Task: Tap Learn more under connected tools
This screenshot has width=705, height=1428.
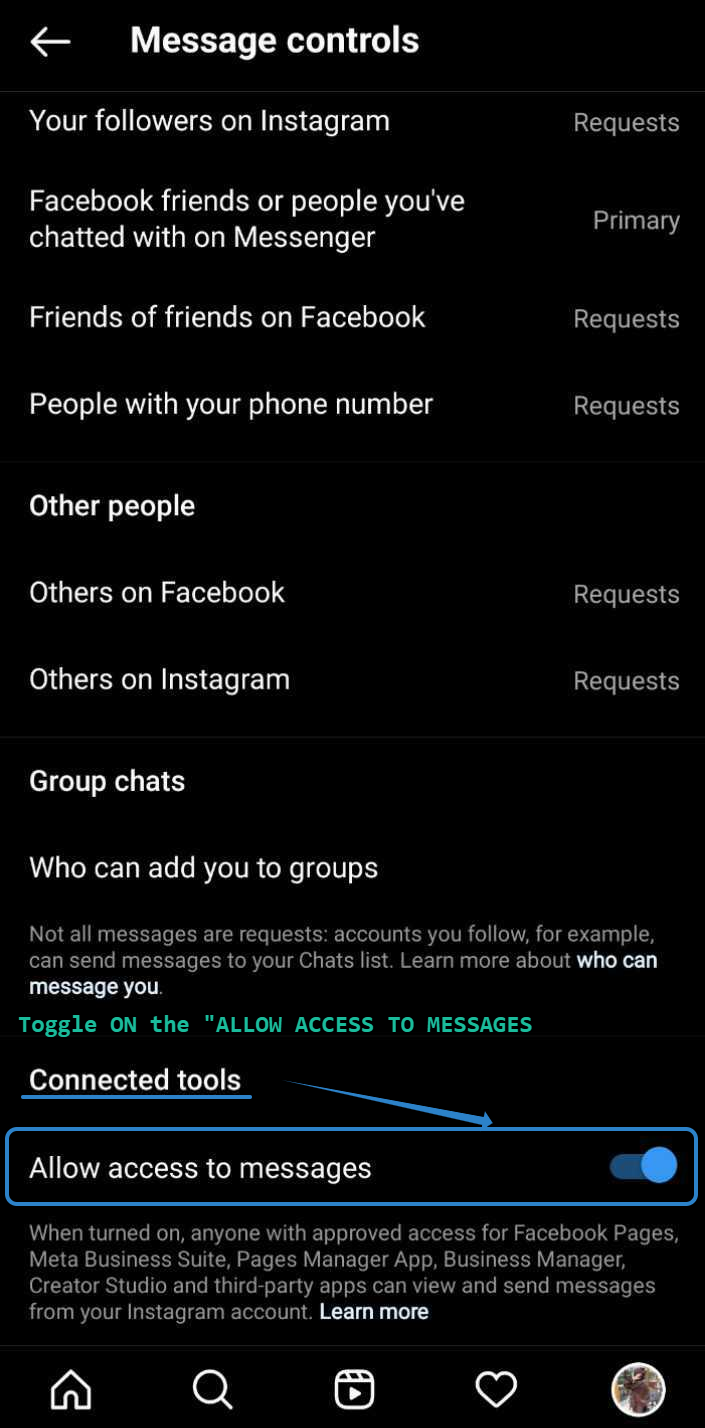Action: tap(374, 1311)
